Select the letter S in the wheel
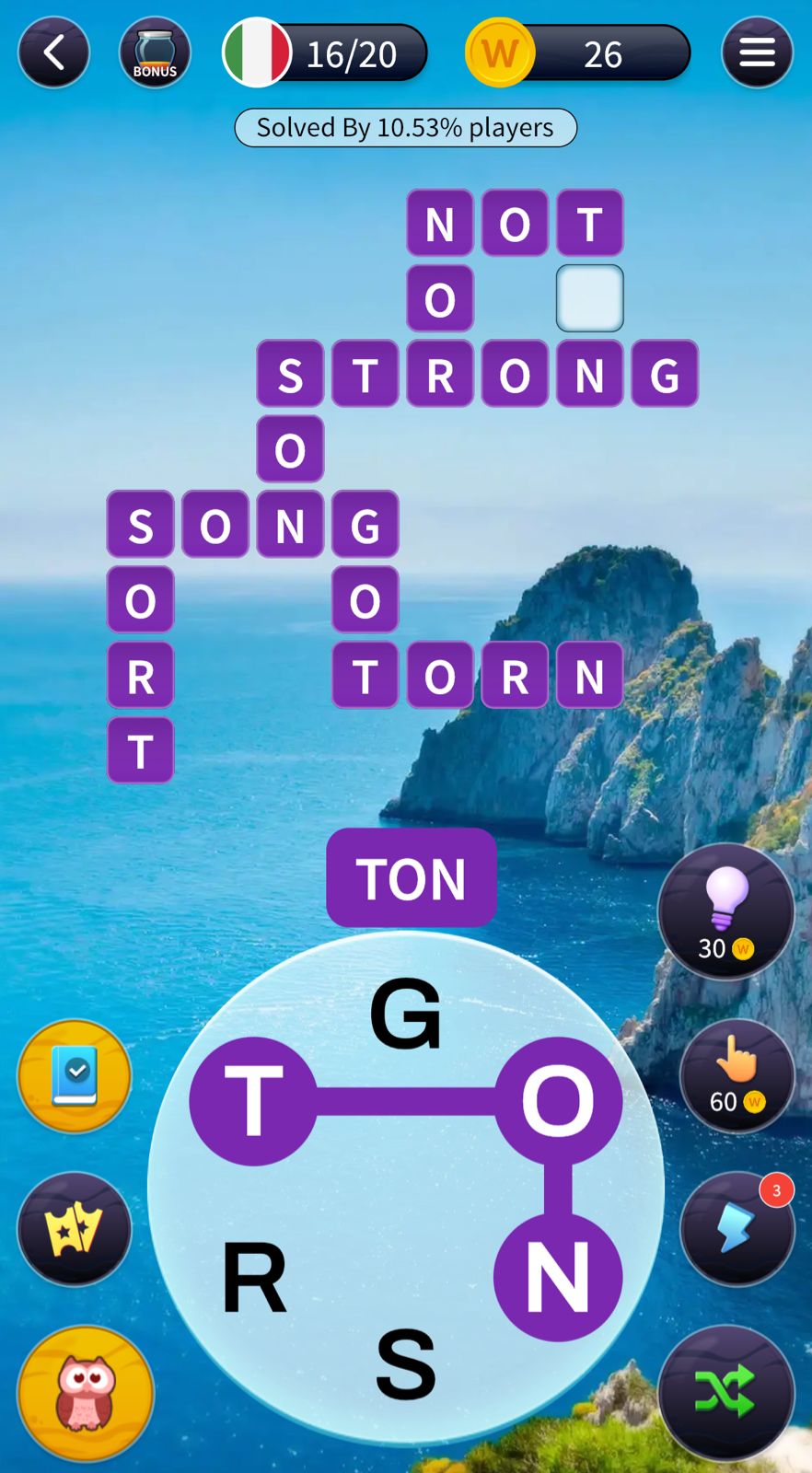 (x=405, y=1364)
